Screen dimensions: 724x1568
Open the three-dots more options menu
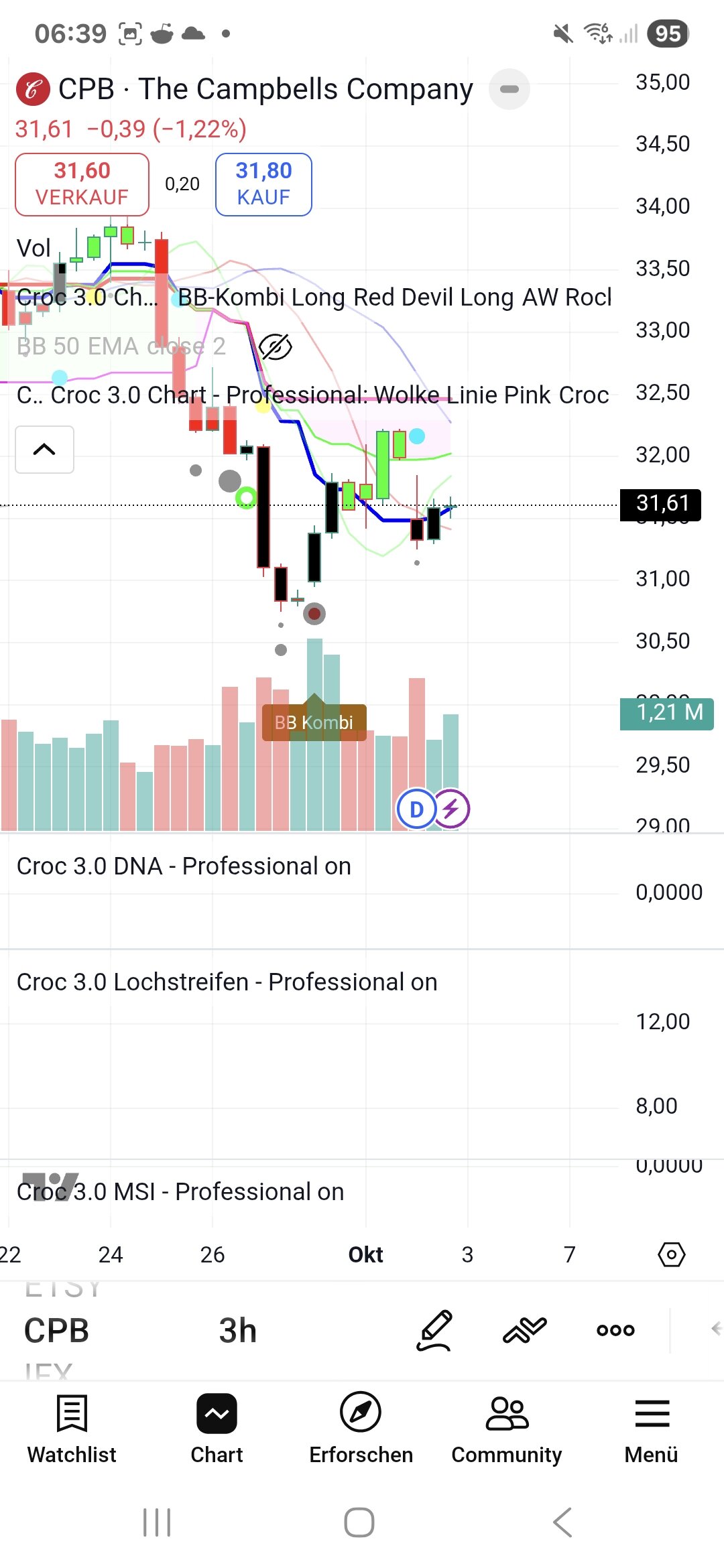(615, 1330)
